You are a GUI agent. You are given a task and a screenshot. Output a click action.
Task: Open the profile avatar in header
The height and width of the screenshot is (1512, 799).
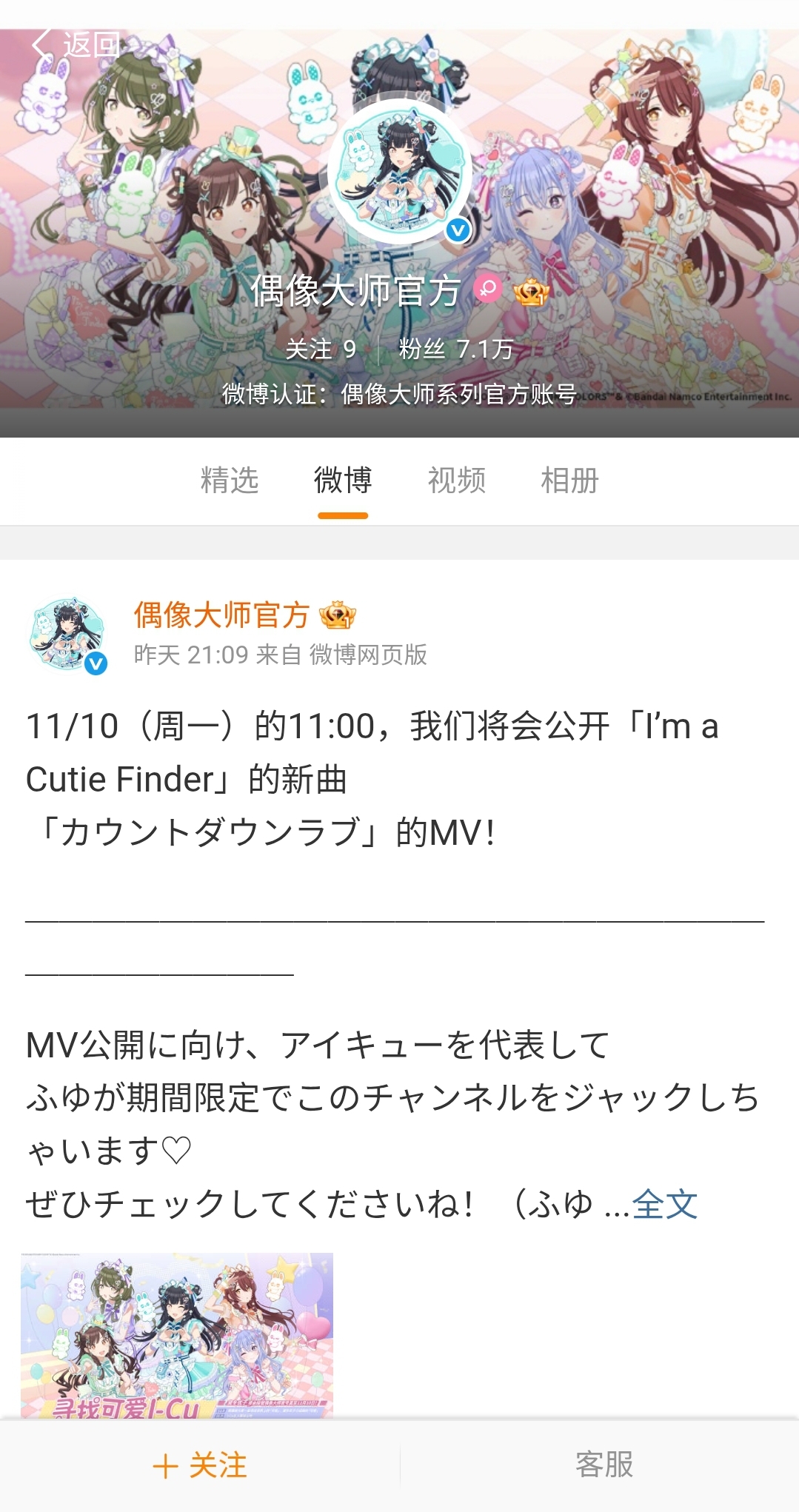[400, 172]
